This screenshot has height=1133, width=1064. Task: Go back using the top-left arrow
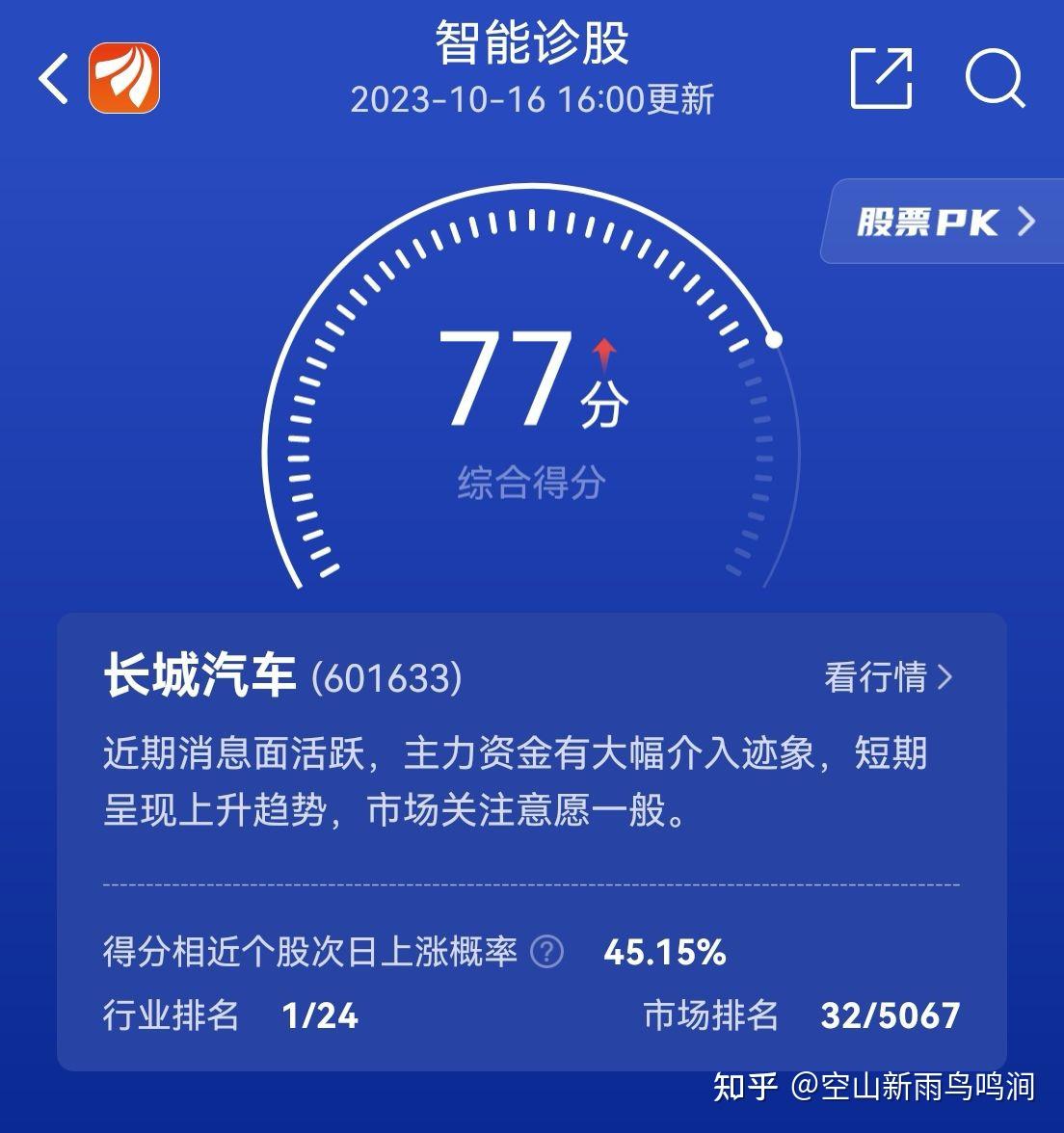pyautogui.click(x=55, y=78)
